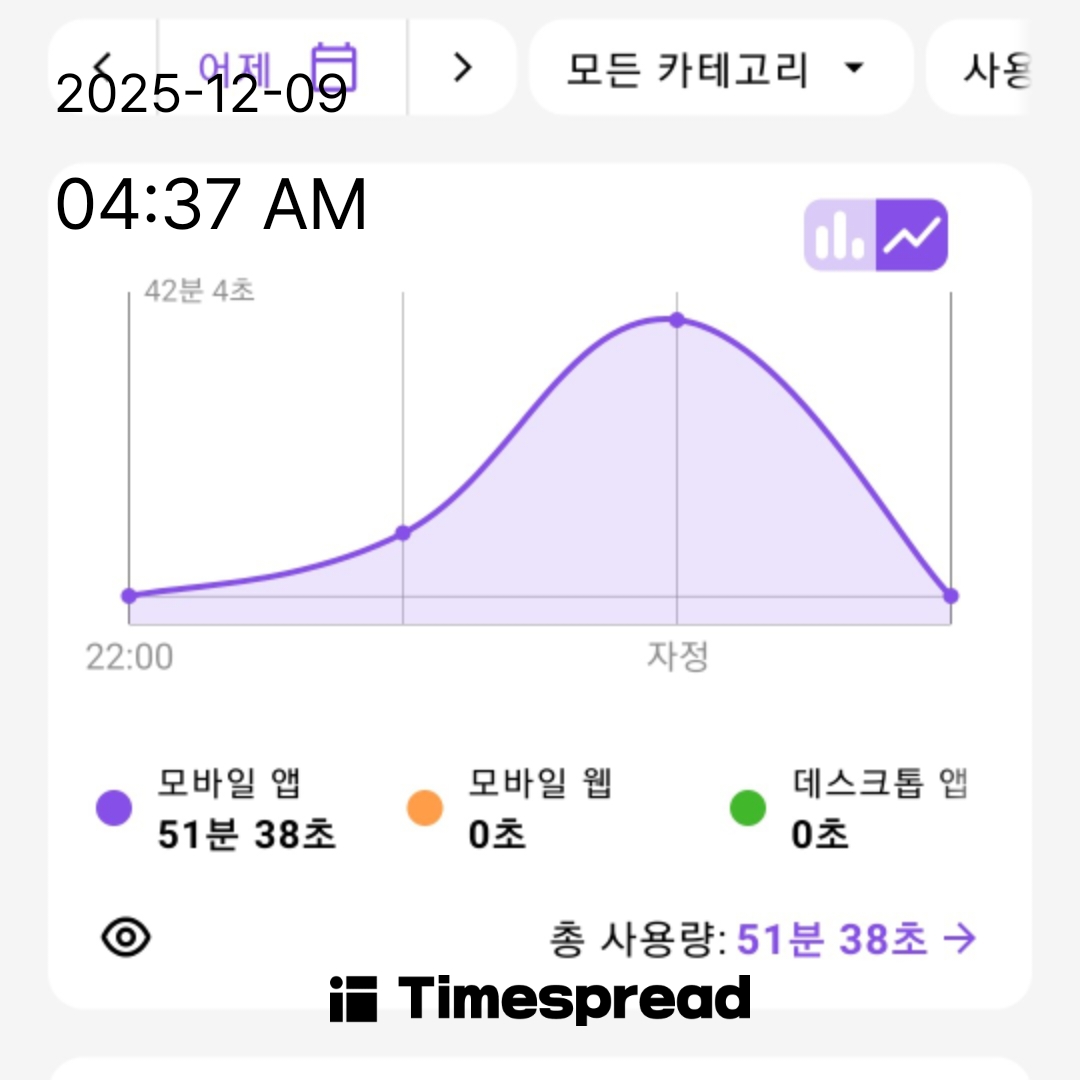Switch to the bar chart view

pyautogui.click(x=840, y=235)
